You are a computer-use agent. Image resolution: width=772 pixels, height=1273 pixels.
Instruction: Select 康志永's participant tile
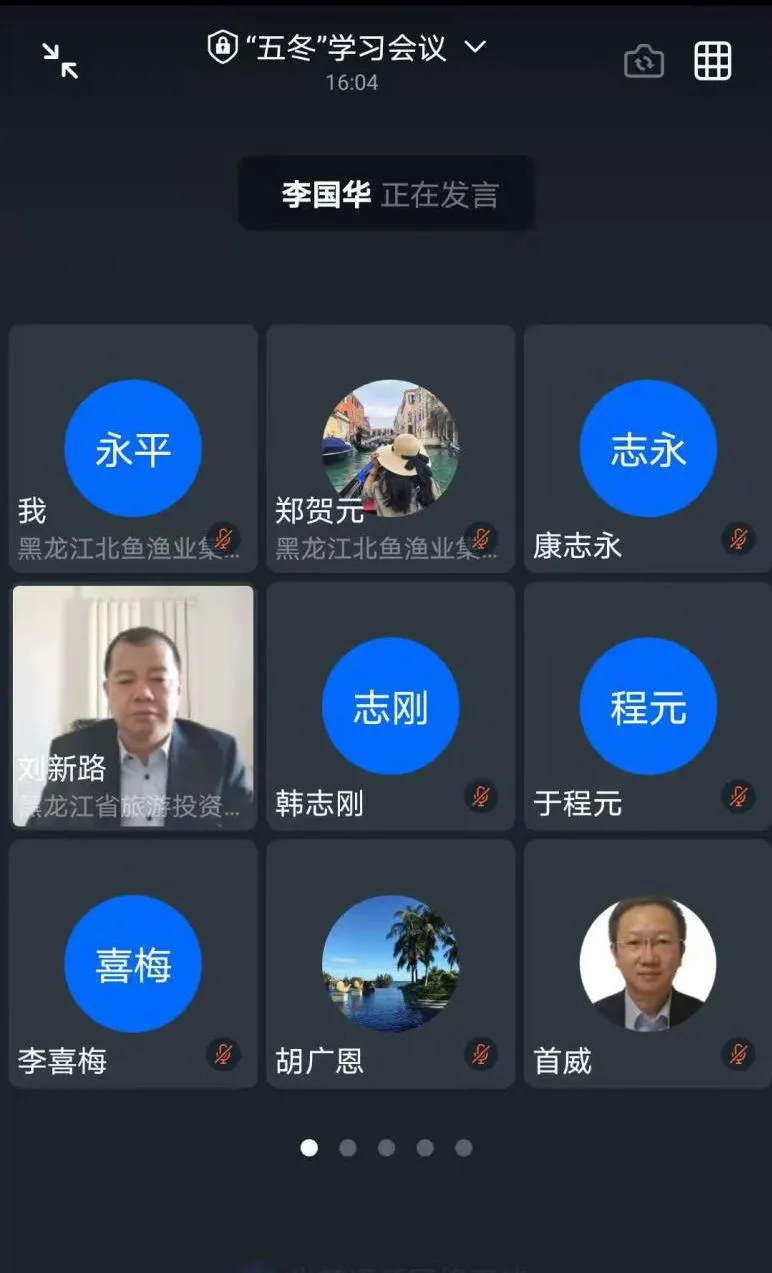648,448
